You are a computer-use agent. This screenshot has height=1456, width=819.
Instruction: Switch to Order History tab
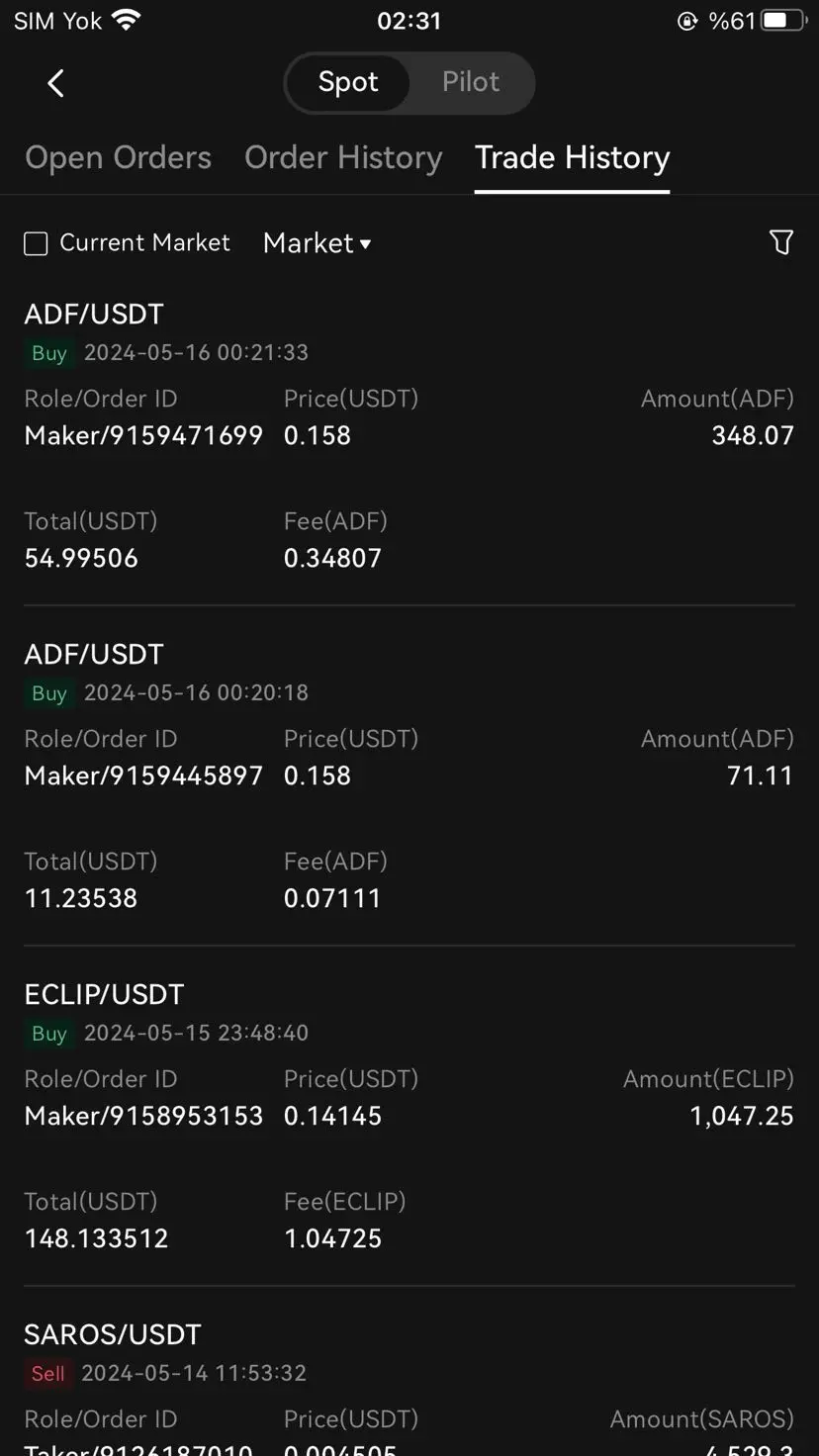pyautogui.click(x=343, y=157)
